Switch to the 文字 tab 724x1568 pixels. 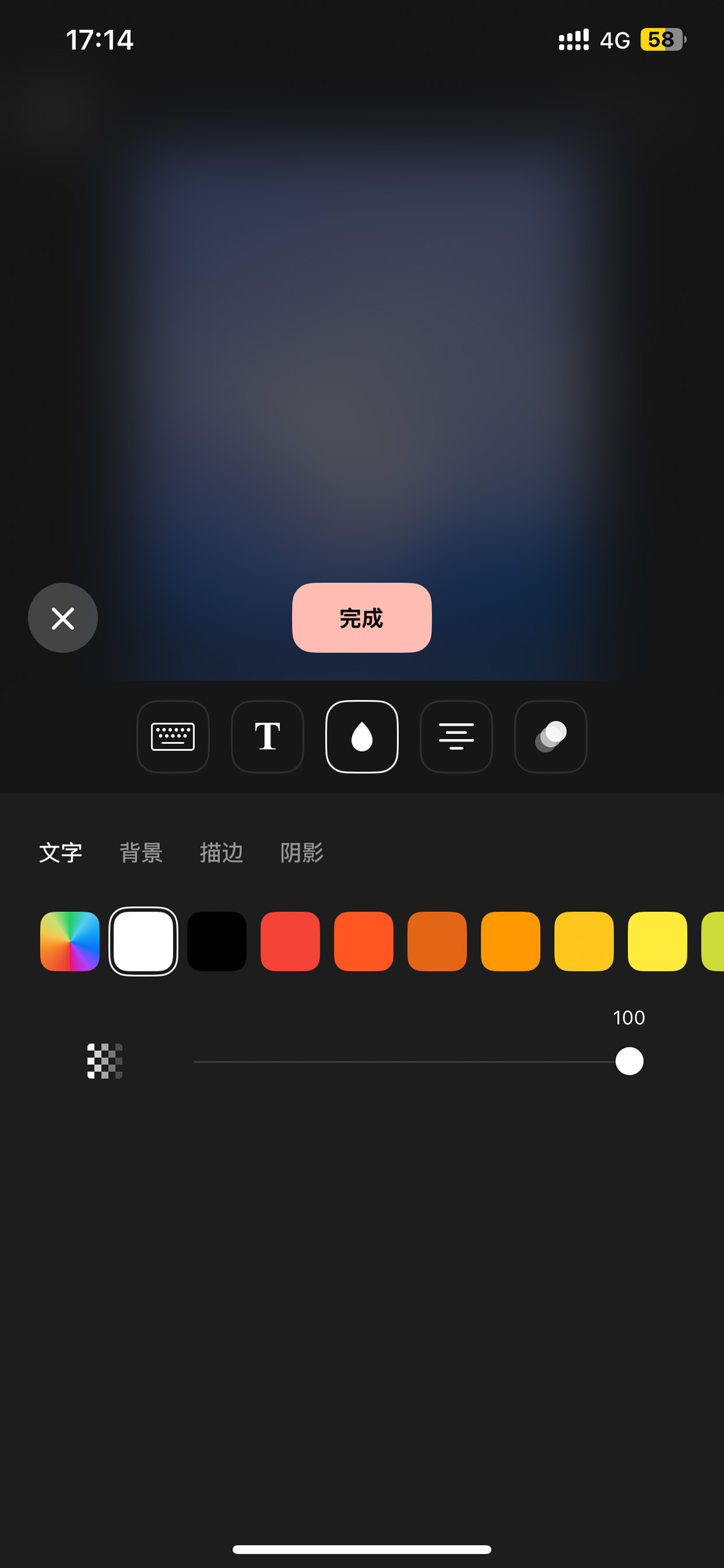click(60, 853)
